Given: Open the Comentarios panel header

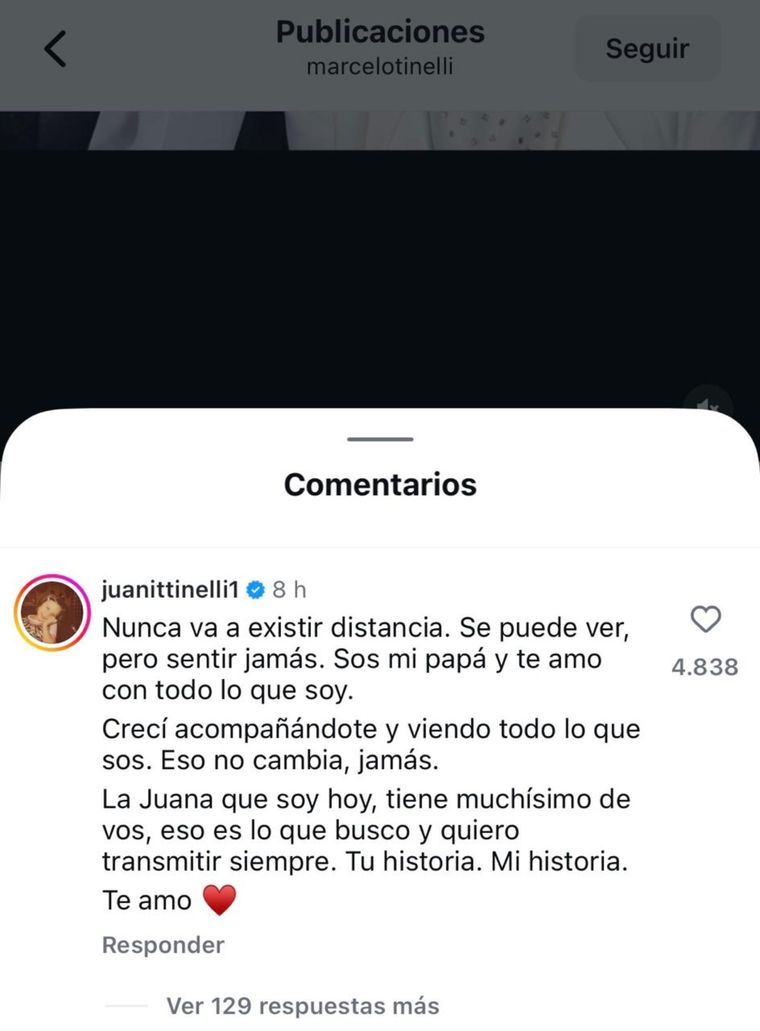Looking at the screenshot, I should (379, 485).
